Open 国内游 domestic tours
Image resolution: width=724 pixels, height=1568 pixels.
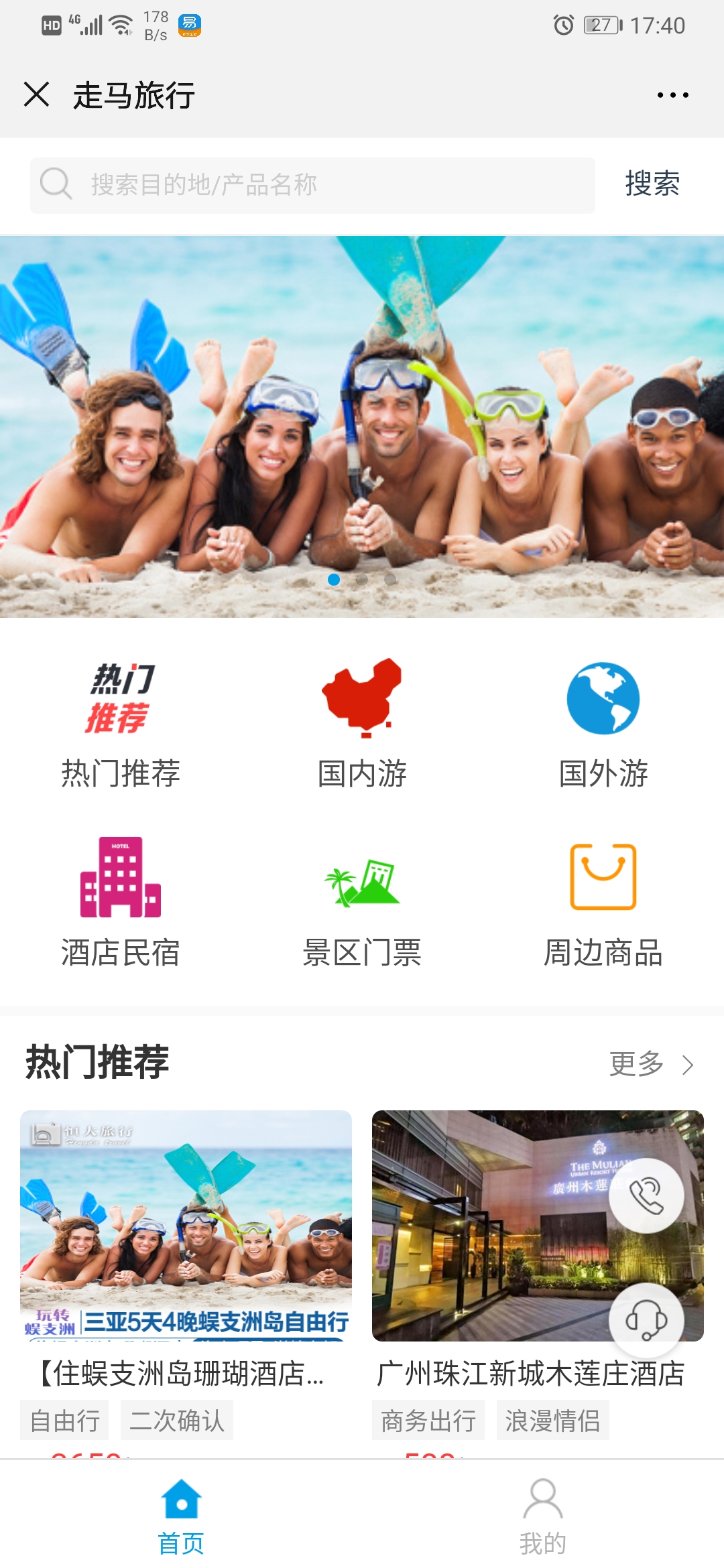pyautogui.click(x=362, y=724)
